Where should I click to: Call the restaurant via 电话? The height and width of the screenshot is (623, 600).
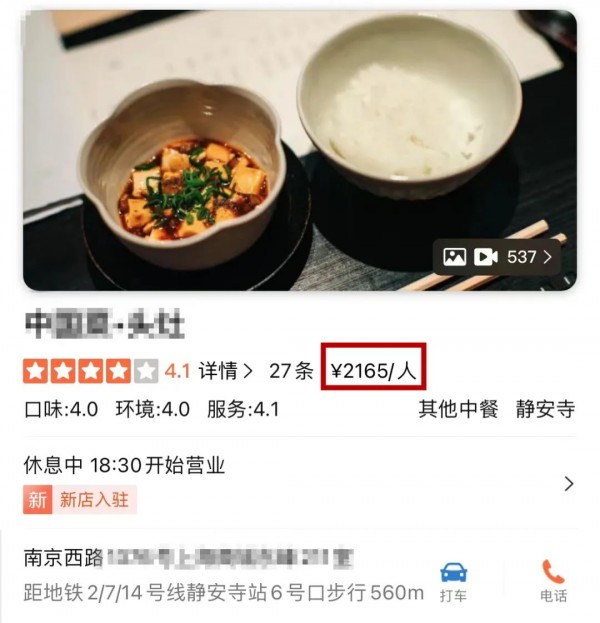553,580
